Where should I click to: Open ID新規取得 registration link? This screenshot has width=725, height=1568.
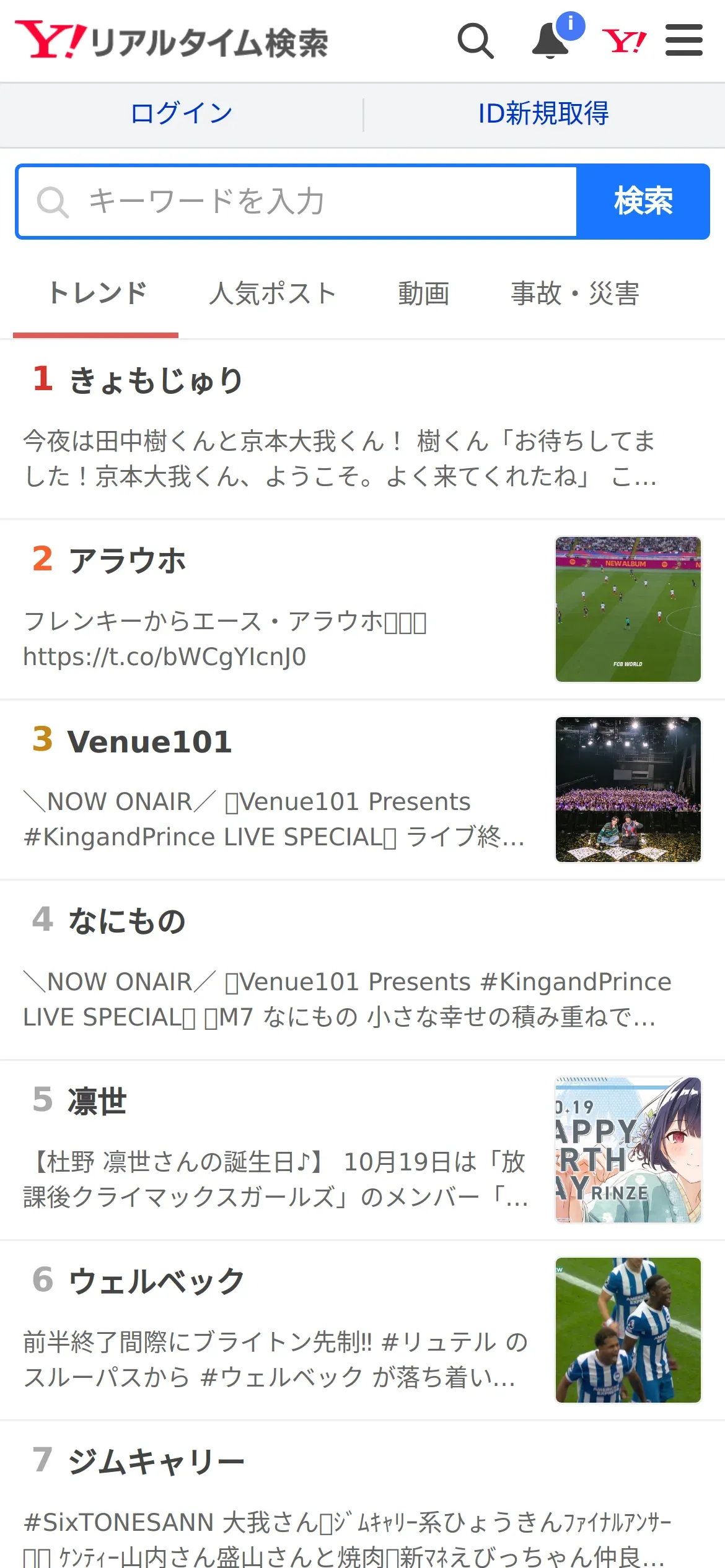point(543,114)
